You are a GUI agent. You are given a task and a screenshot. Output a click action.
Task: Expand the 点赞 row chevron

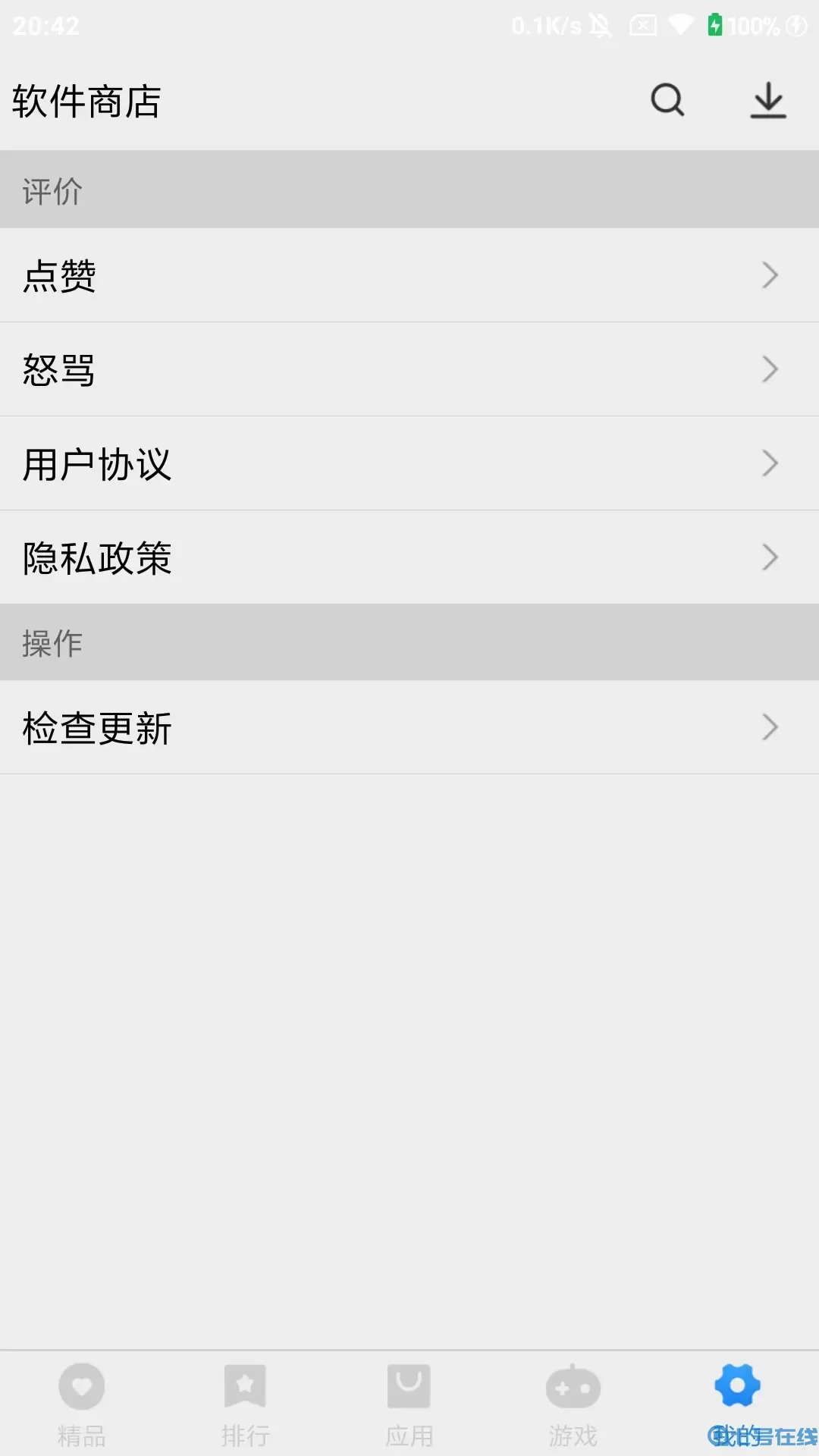click(x=769, y=276)
